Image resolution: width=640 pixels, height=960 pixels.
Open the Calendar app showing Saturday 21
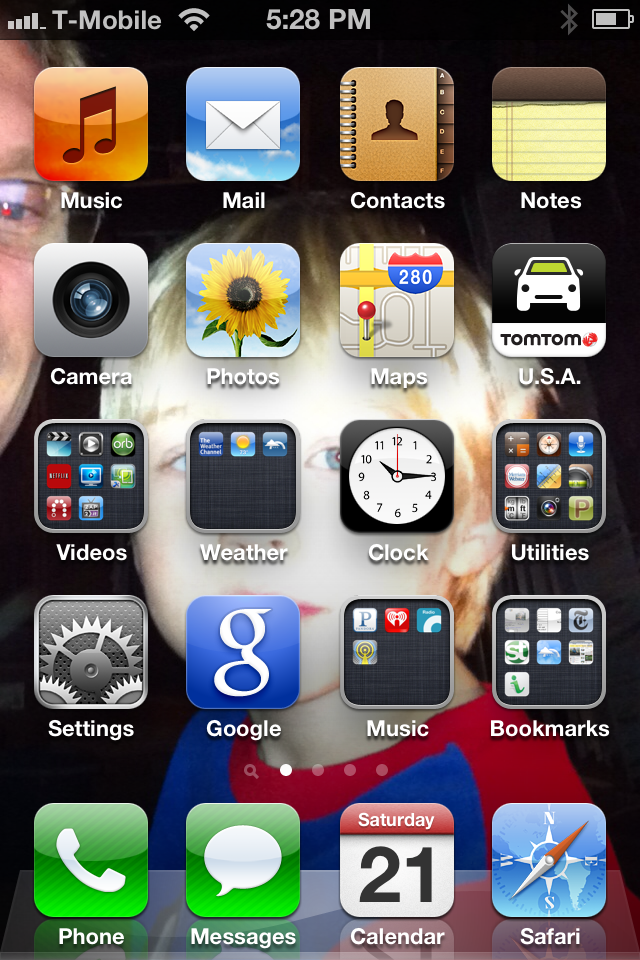click(397, 860)
